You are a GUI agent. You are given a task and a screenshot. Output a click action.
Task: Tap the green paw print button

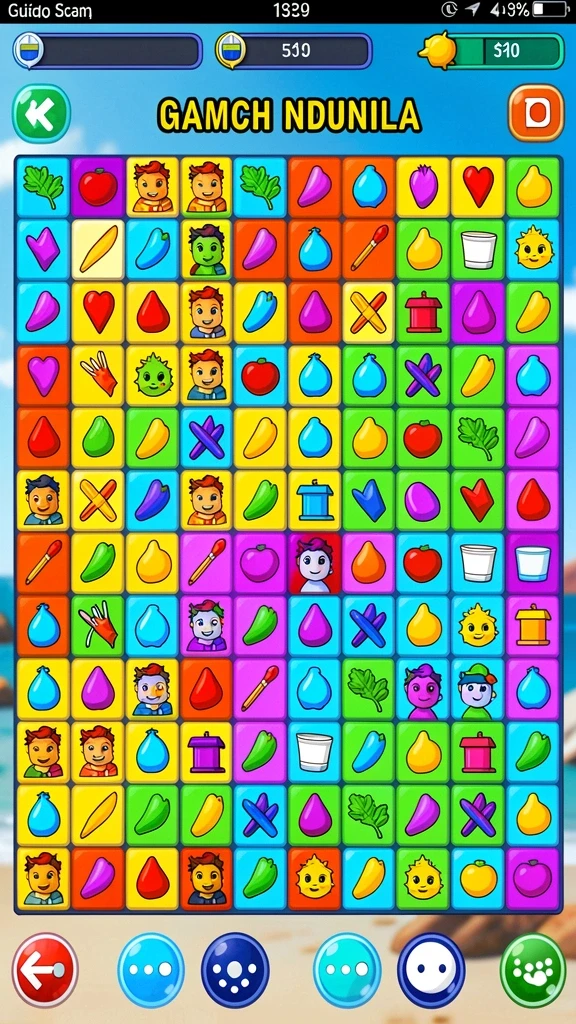533,970
